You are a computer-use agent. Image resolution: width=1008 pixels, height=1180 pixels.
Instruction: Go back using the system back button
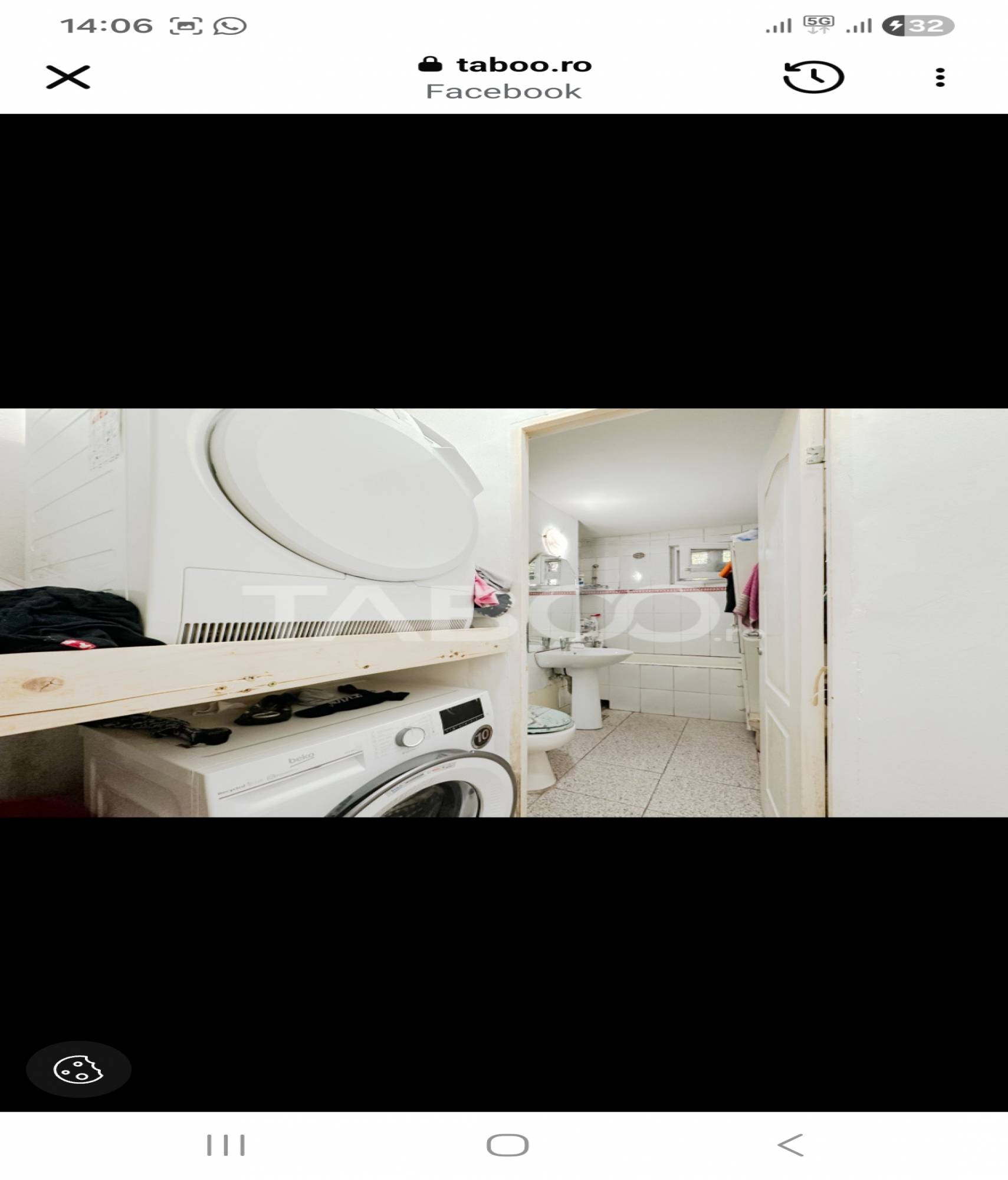coord(790,1145)
